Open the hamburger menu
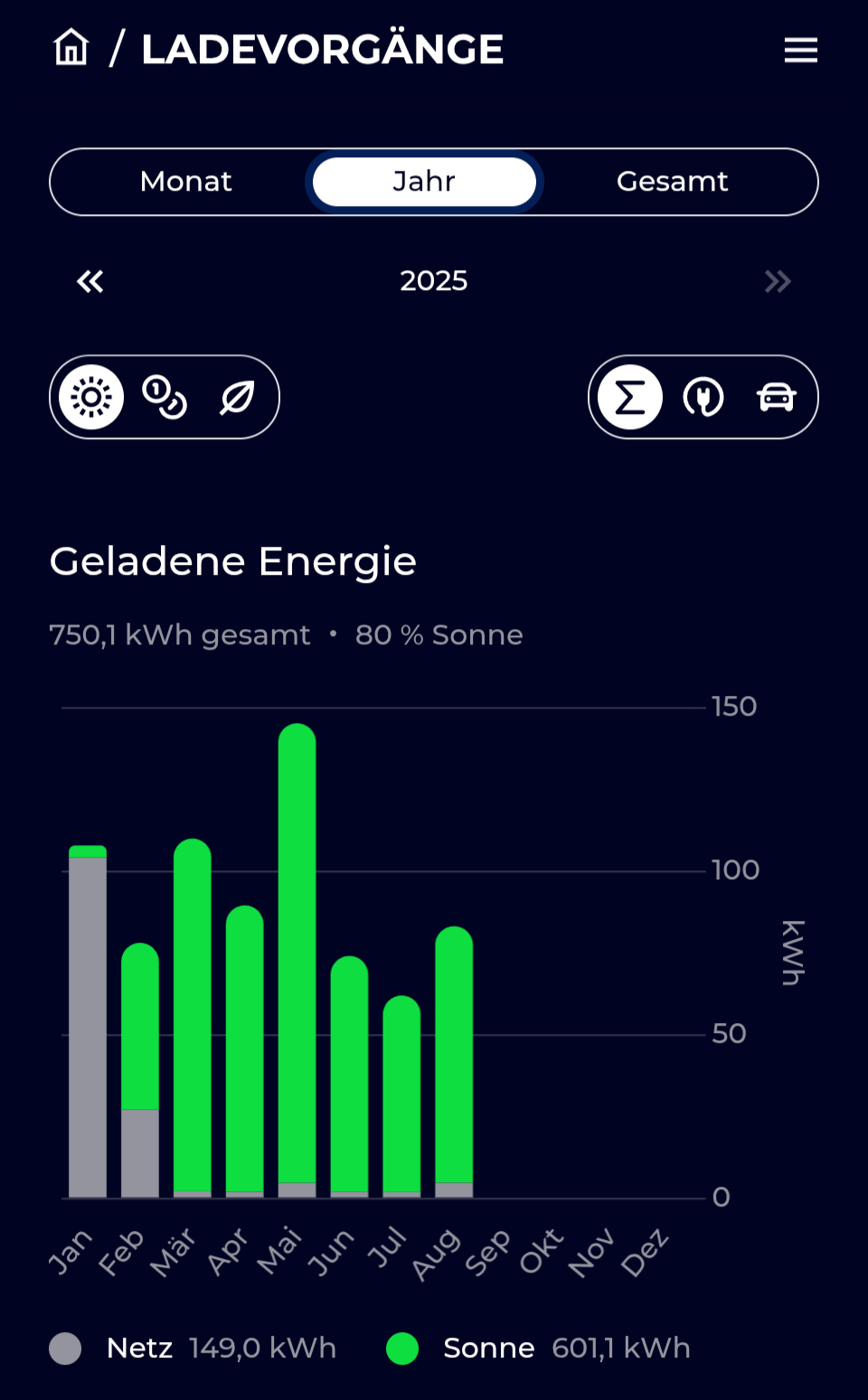868x1400 pixels. pyautogui.click(x=800, y=50)
